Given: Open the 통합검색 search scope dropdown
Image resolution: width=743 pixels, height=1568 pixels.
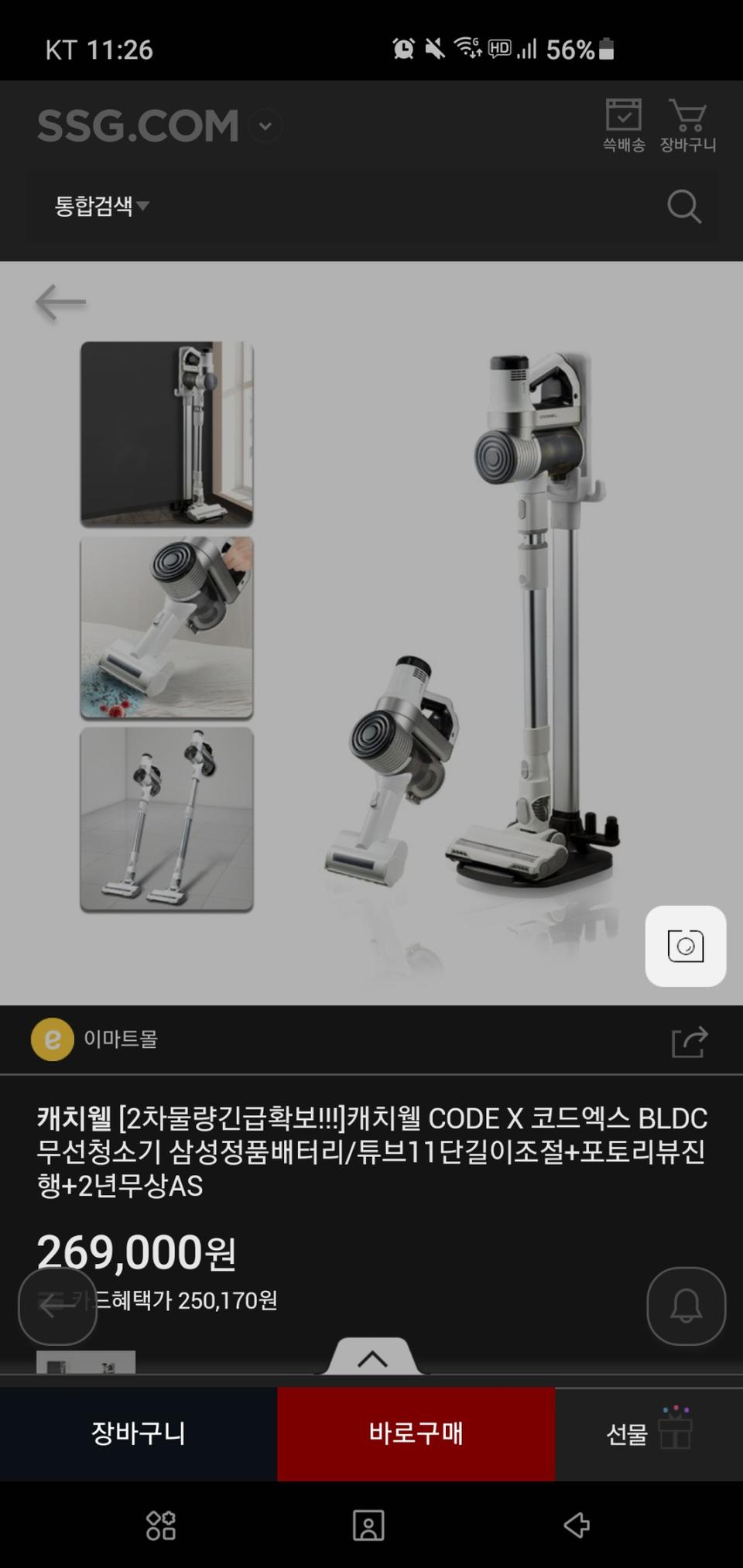Looking at the screenshot, I should point(101,206).
